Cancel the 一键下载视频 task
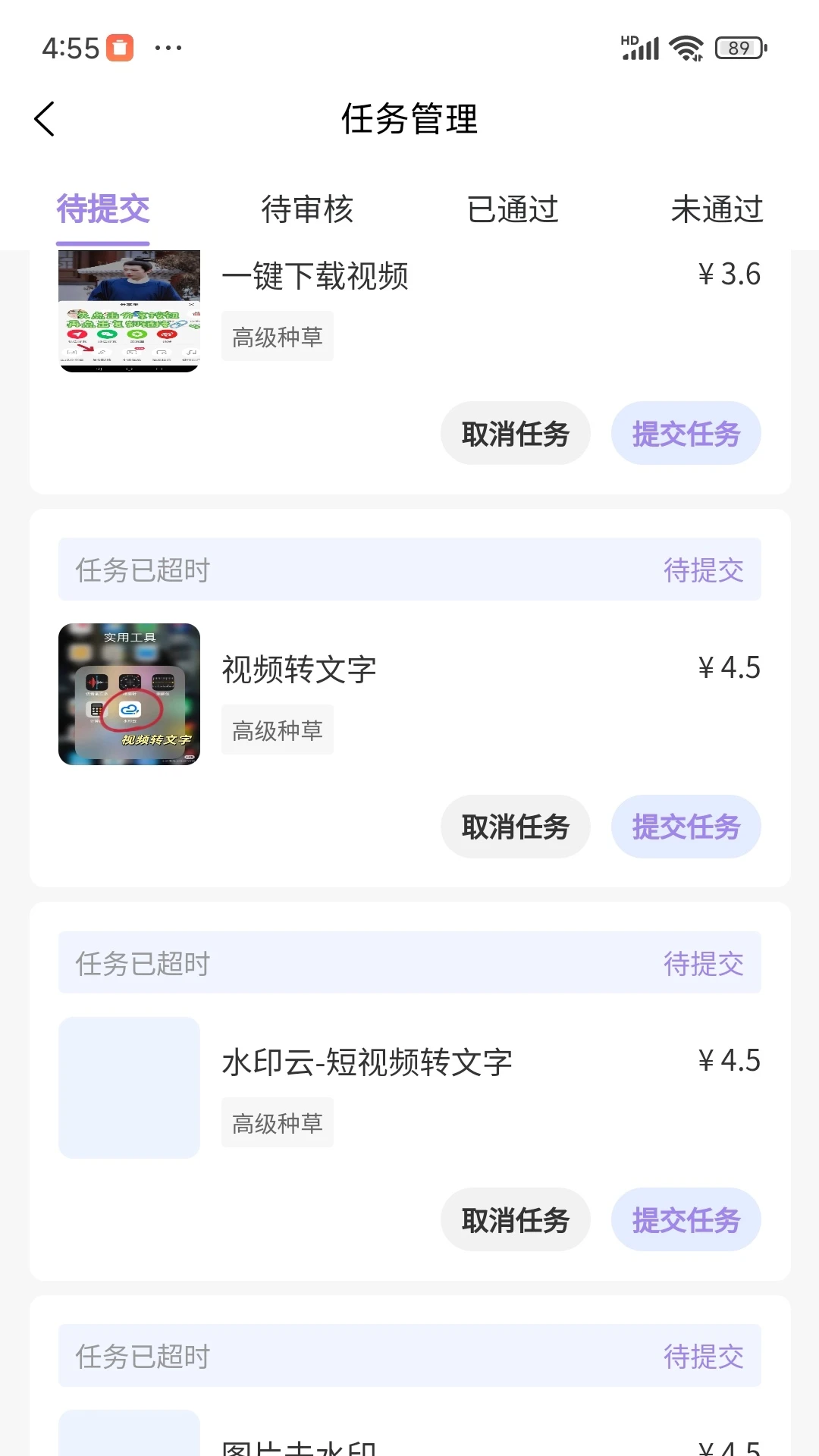Image resolution: width=819 pixels, height=1456 pixels. (516, 433)
